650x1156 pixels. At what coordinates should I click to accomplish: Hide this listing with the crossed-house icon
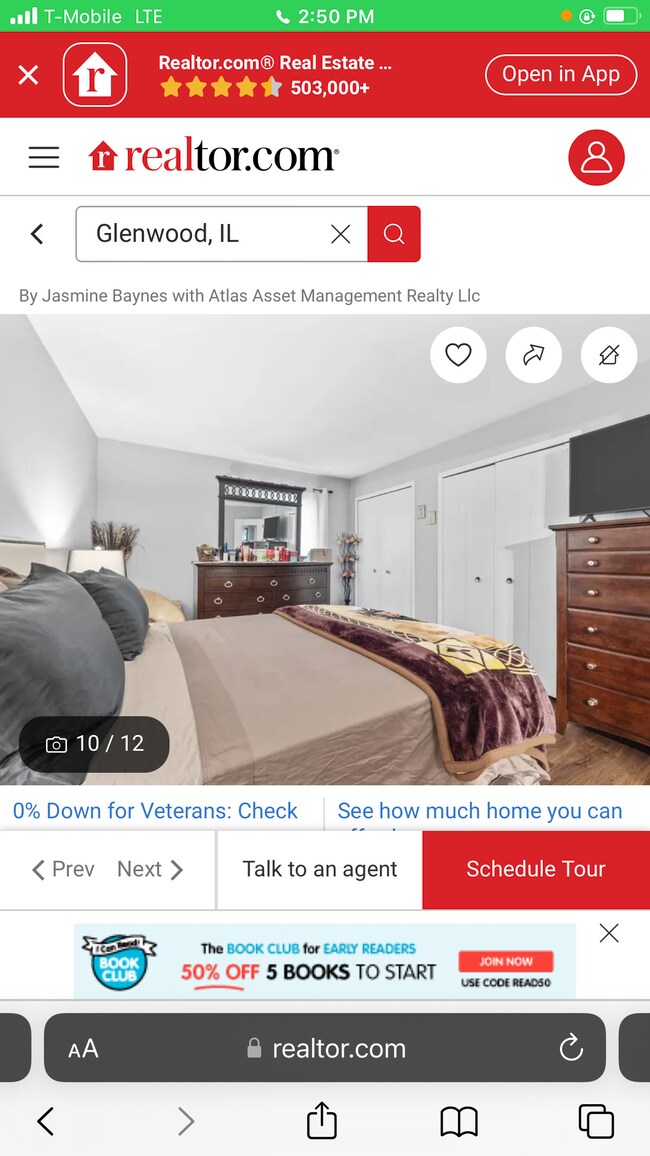point(608,355)
